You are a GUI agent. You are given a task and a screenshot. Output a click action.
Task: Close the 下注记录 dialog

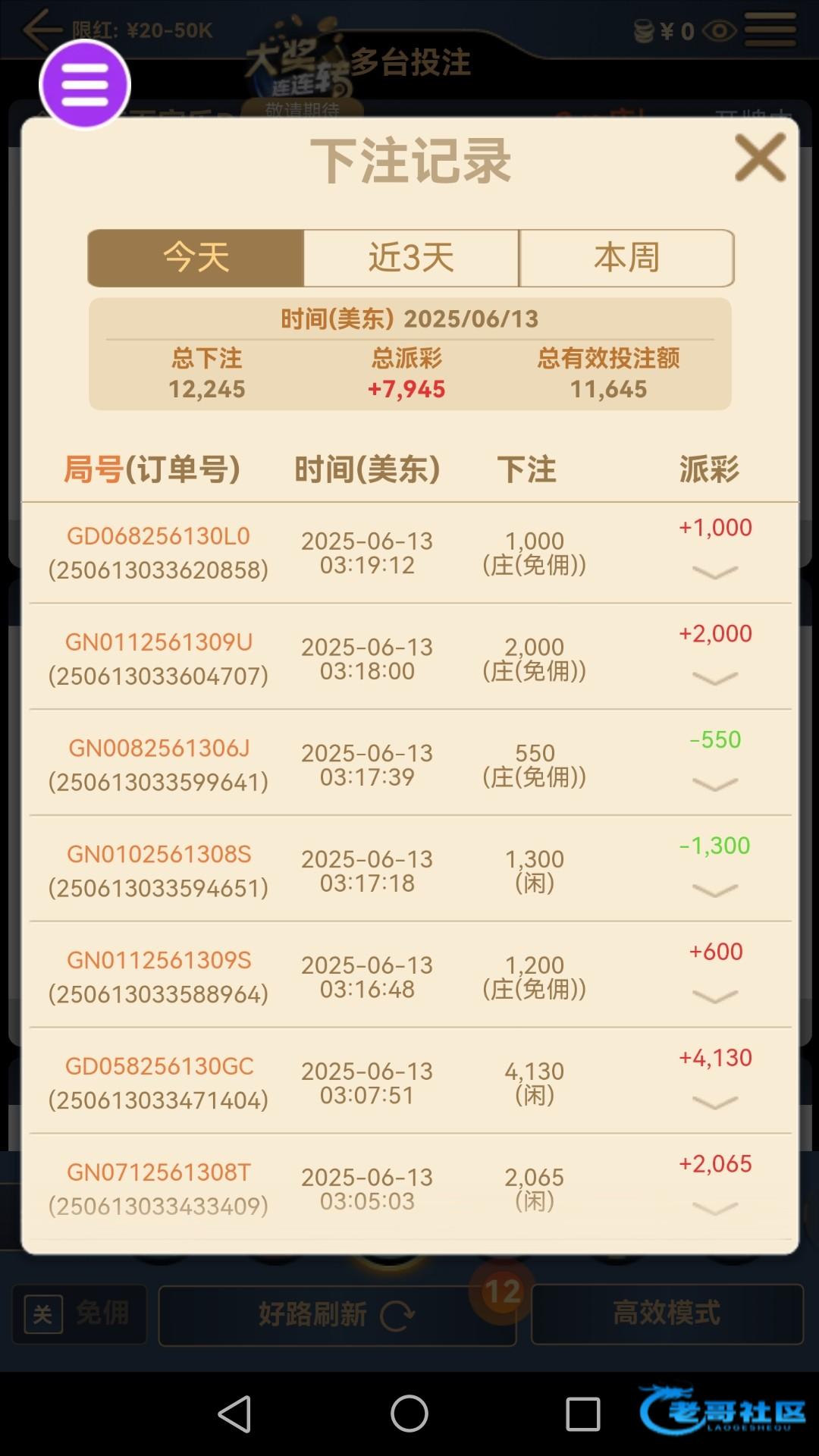click(760, 158)
